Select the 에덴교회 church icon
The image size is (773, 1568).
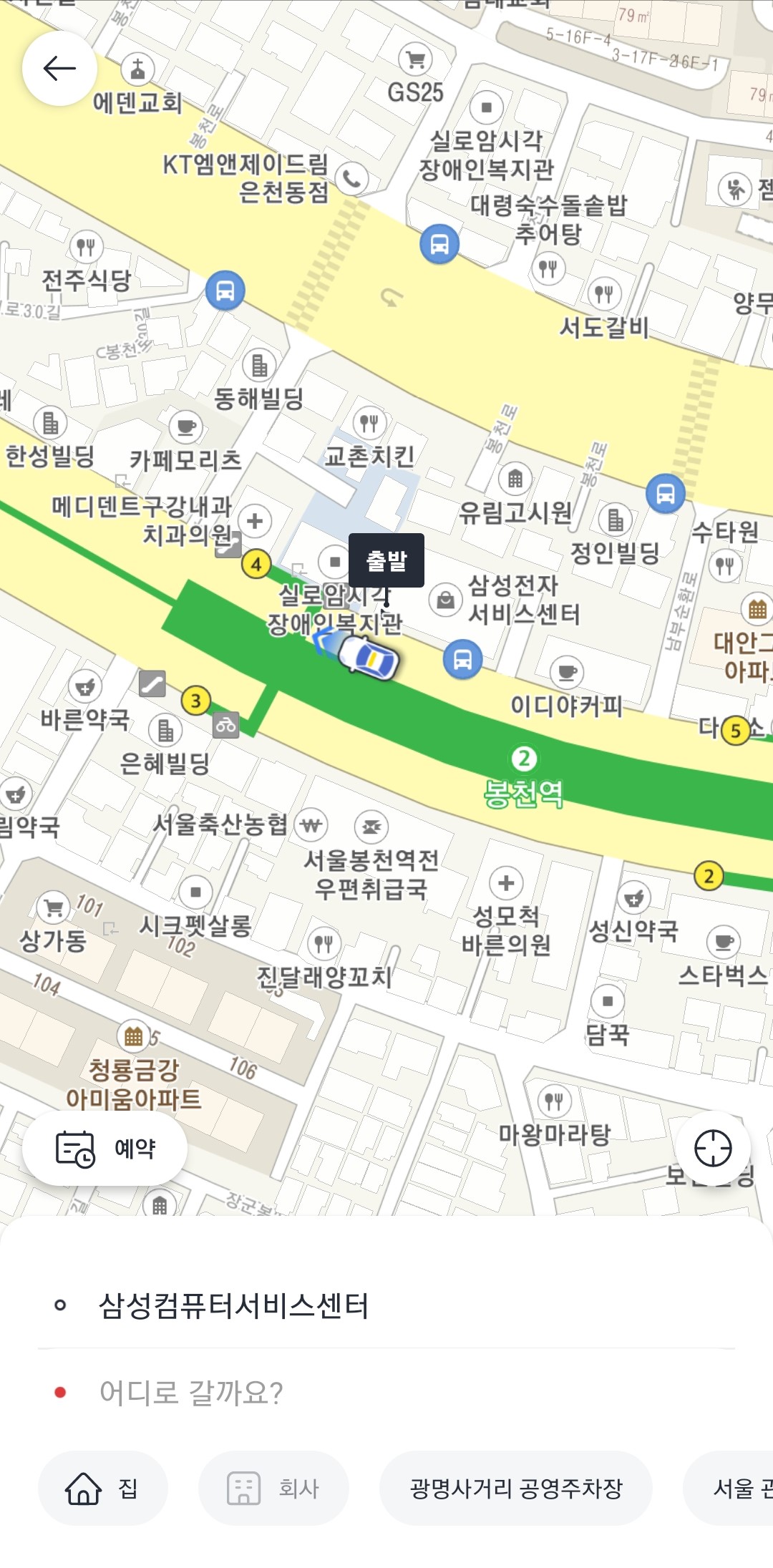point(137,69)
